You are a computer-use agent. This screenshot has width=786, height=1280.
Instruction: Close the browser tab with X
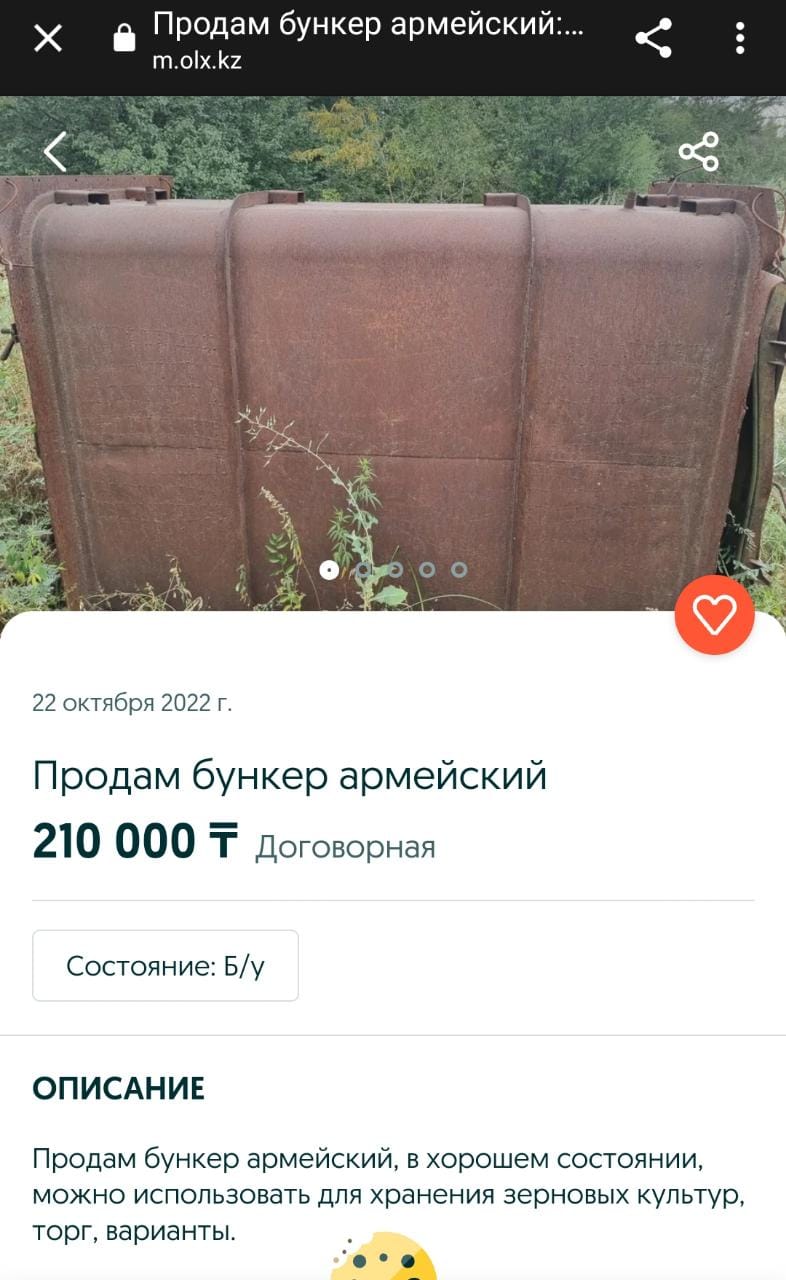(48, 39)
